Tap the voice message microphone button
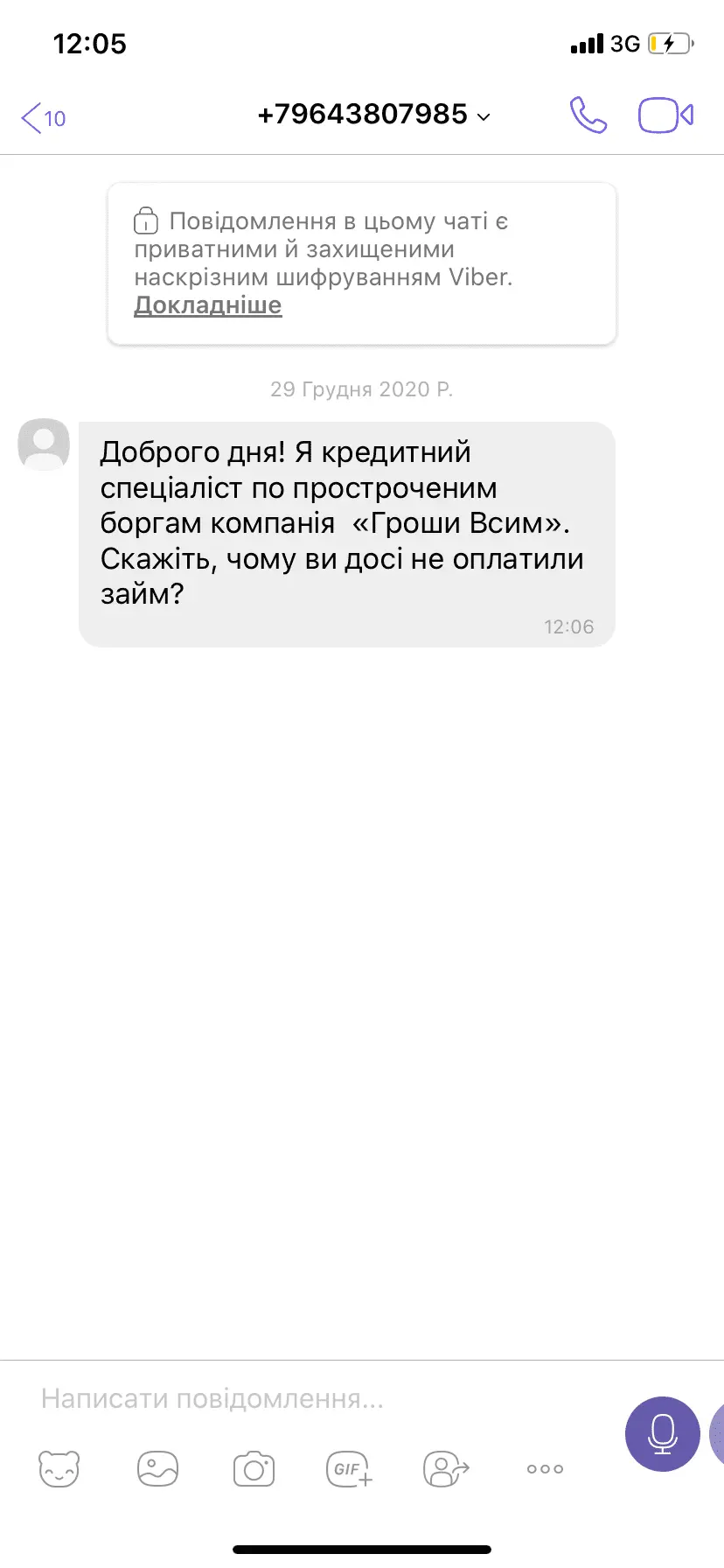This screenshot has height=1568, width=724. [x=662, y=1433]
